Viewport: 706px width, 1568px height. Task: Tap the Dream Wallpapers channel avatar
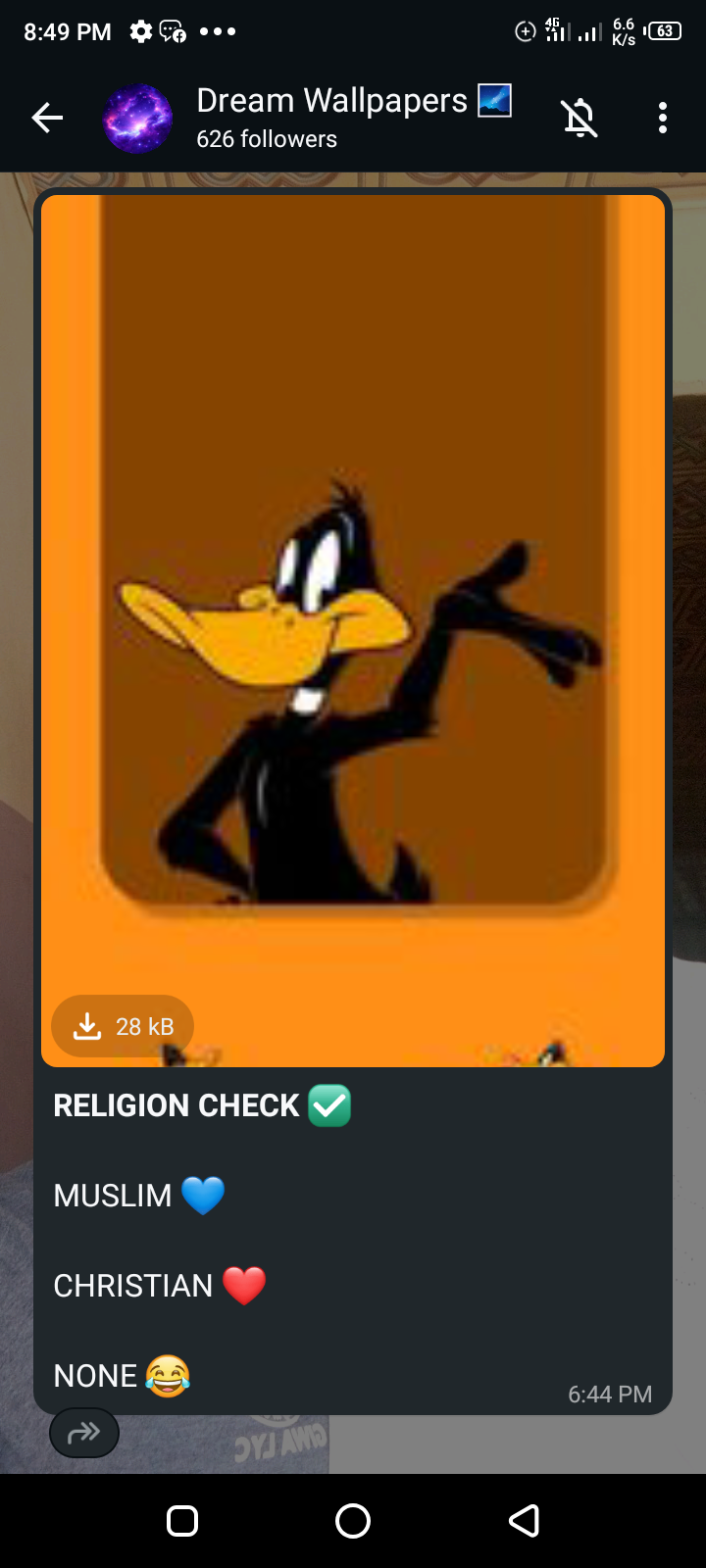click(x=137, y=119)
